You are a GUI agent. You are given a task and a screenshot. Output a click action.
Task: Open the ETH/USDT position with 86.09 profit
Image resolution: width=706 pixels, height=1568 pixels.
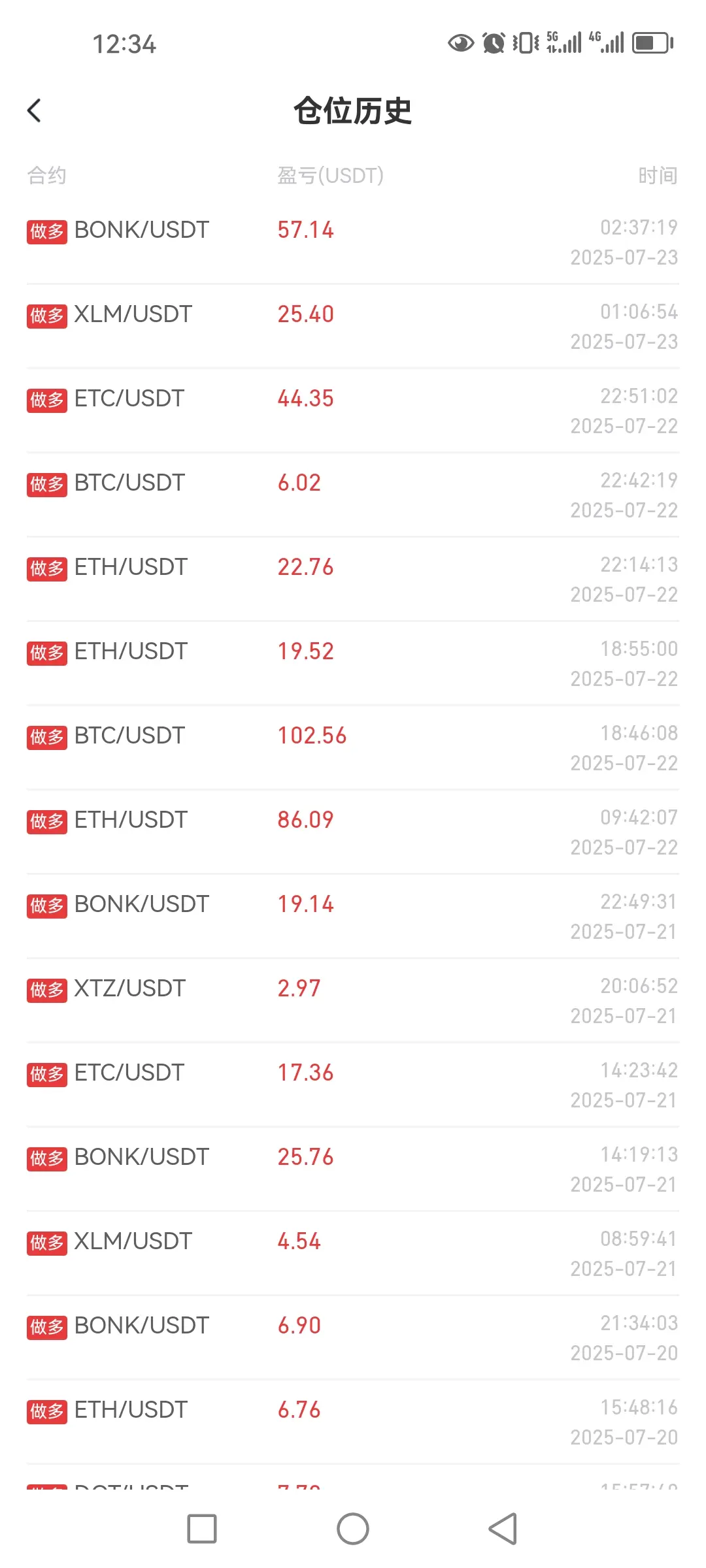353,832
